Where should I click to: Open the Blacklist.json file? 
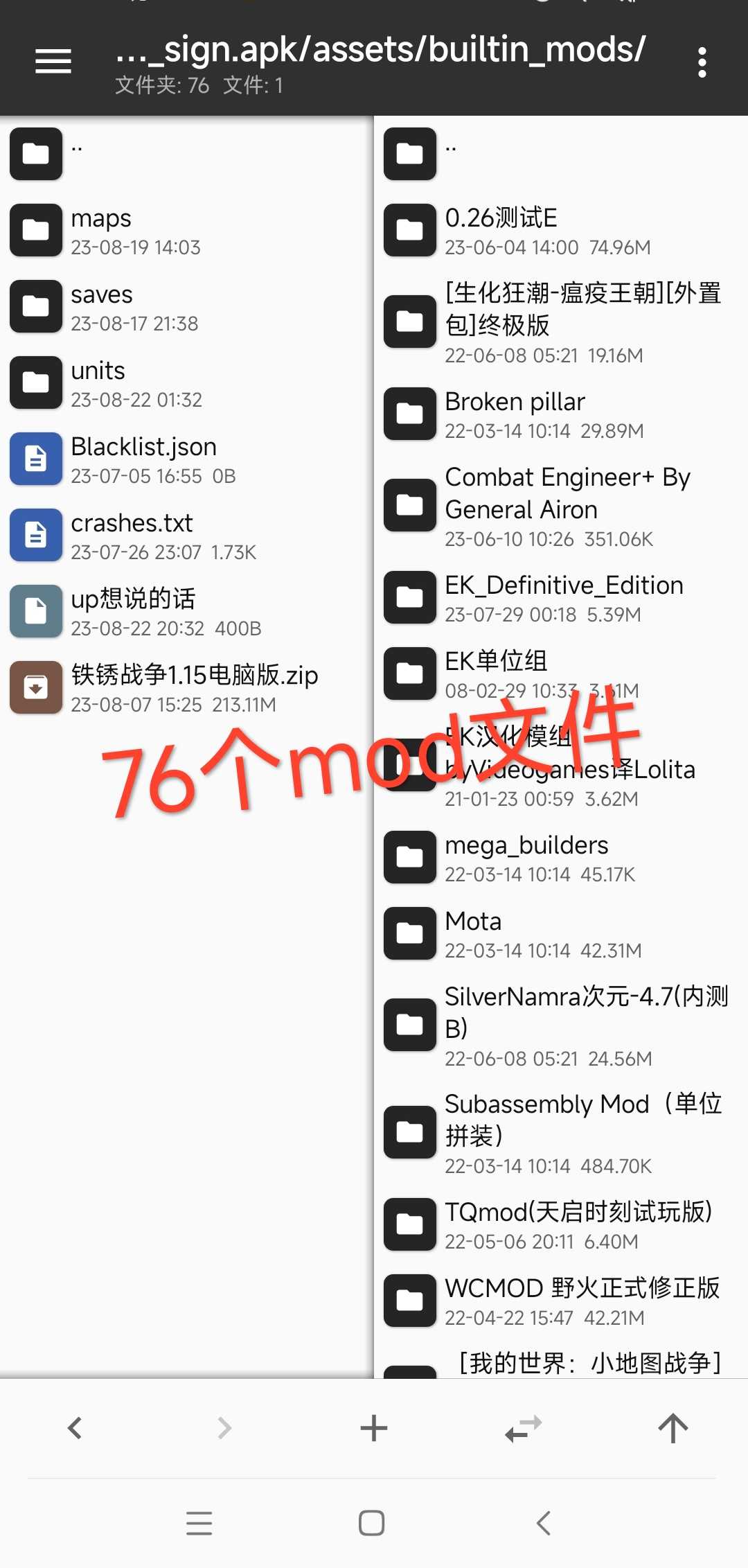[143, 459]
